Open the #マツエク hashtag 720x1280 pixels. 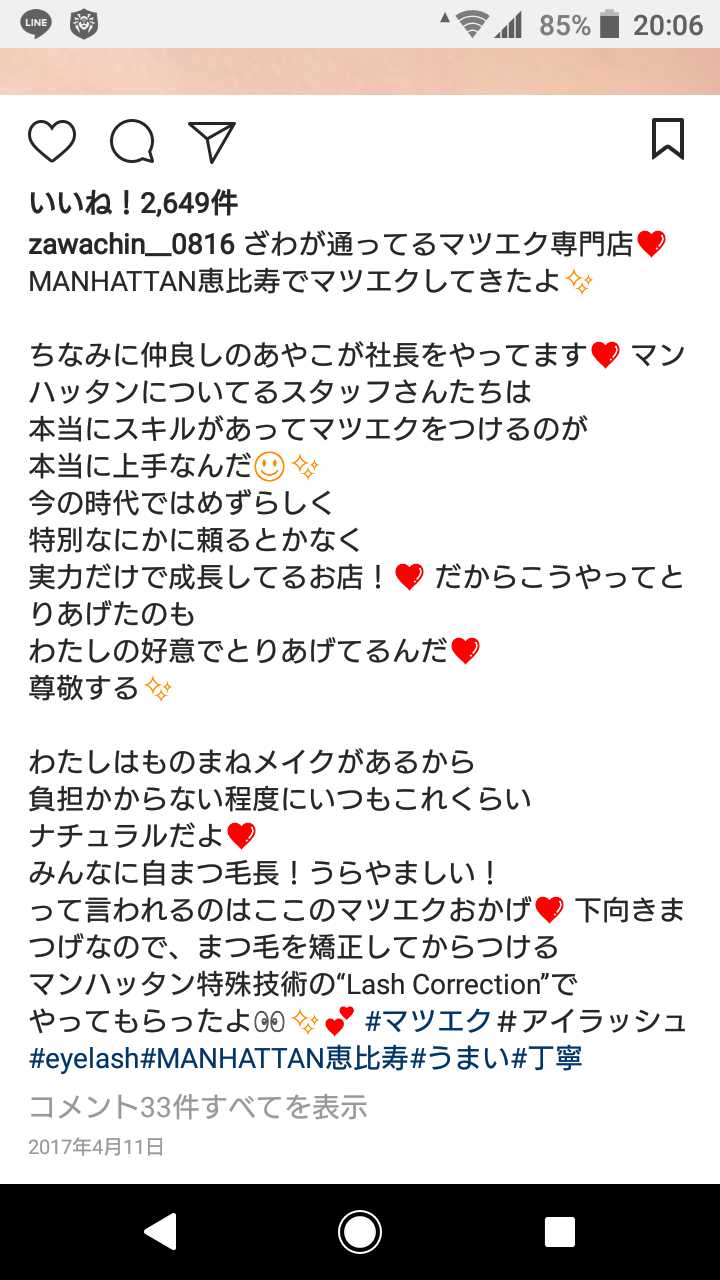[x=428, y=1021]
